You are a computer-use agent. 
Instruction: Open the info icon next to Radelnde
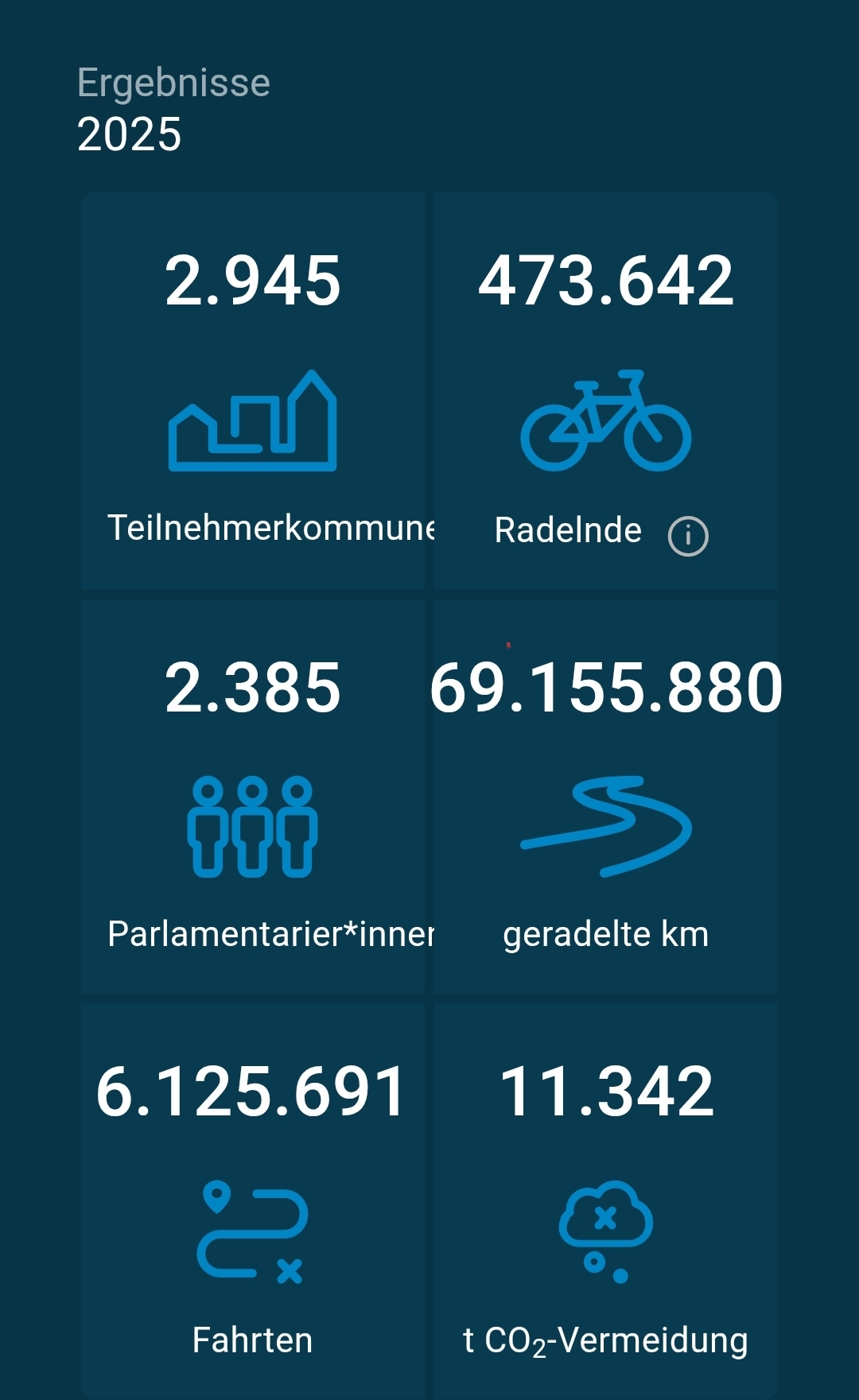pyautogui.click(x=688, y=536)
